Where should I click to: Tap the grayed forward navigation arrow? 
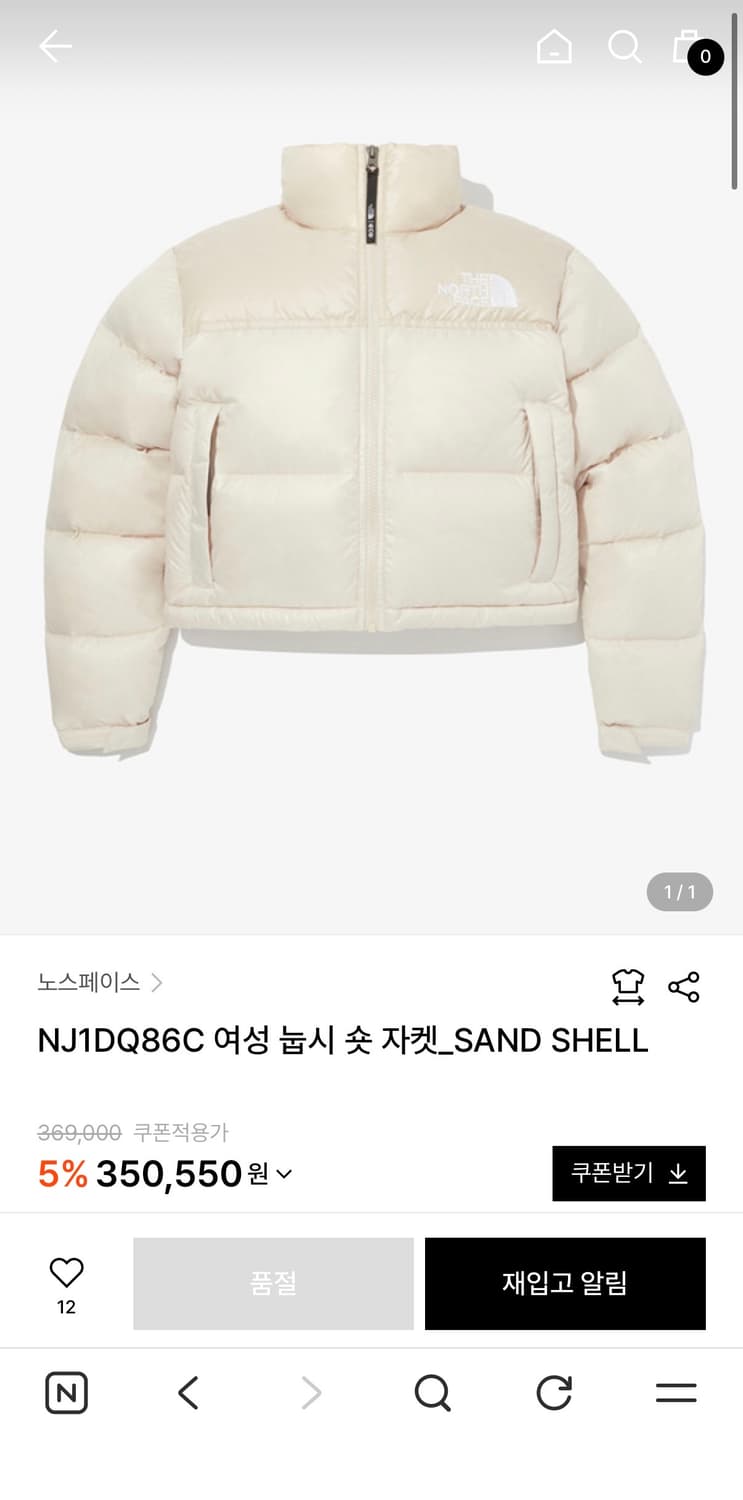click(x=309, y=1392)
